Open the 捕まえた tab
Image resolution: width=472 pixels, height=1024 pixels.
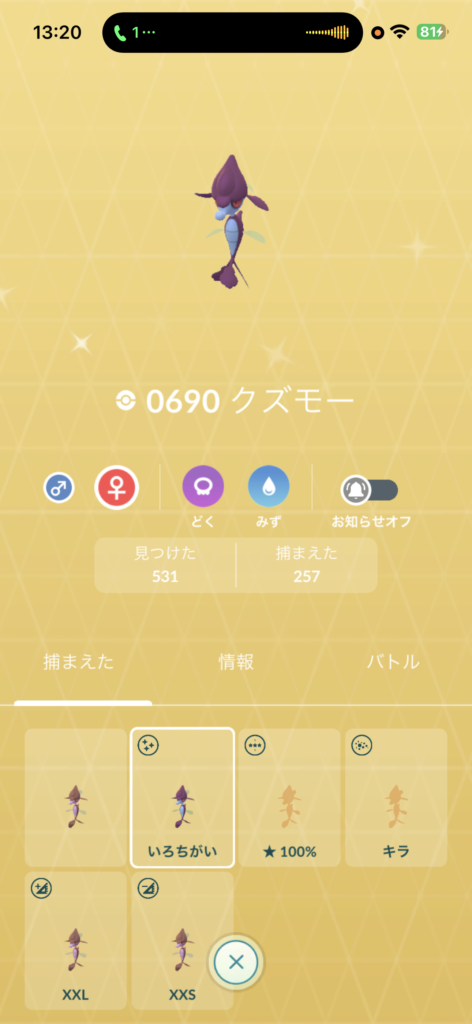(78, 662)
